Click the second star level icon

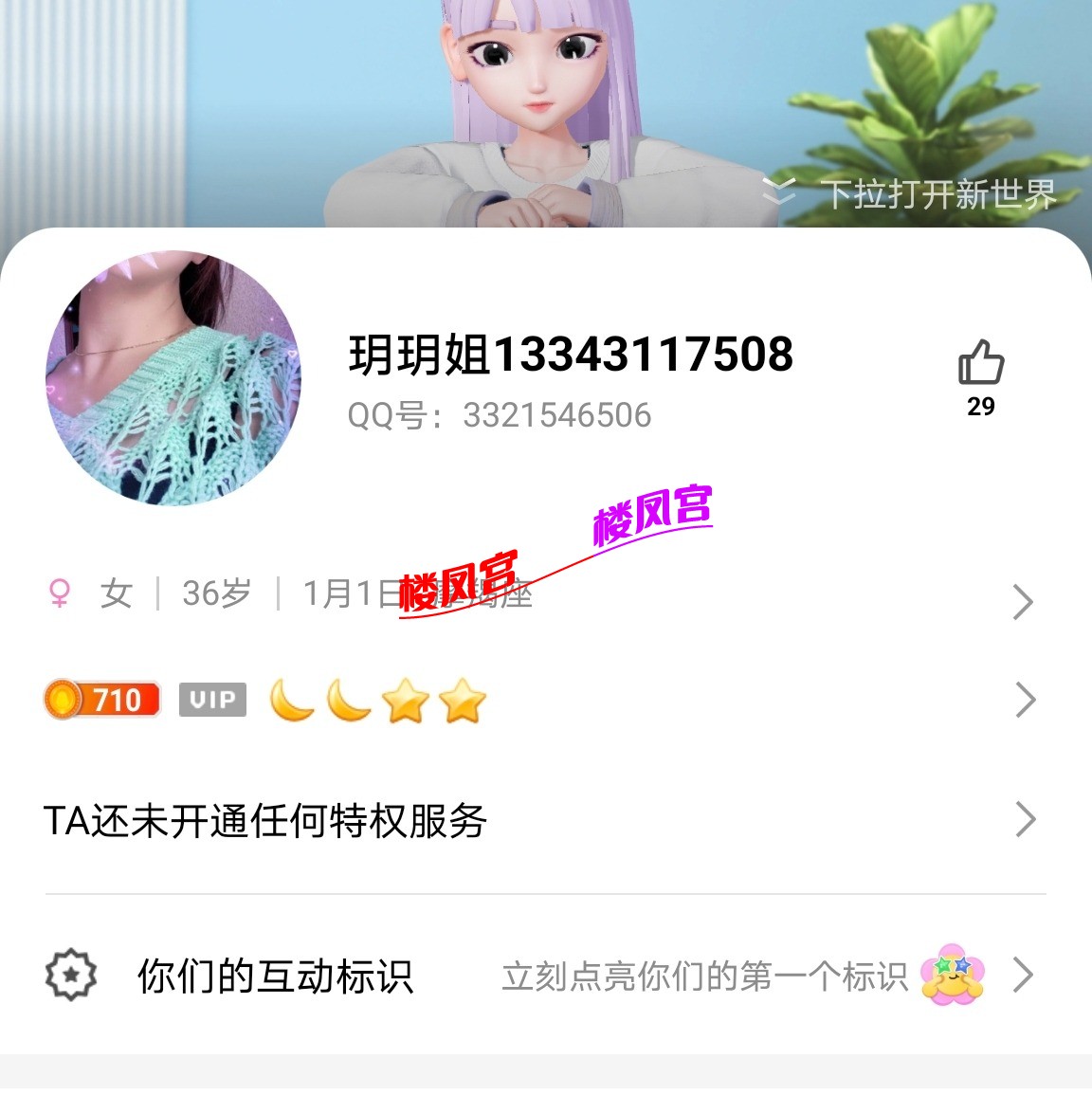pos(460,699)
